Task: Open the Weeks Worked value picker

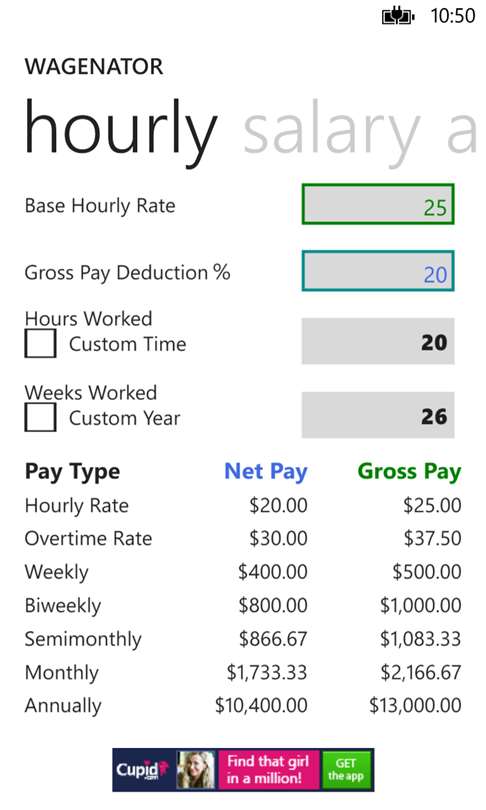Action: tap(378, 415)
